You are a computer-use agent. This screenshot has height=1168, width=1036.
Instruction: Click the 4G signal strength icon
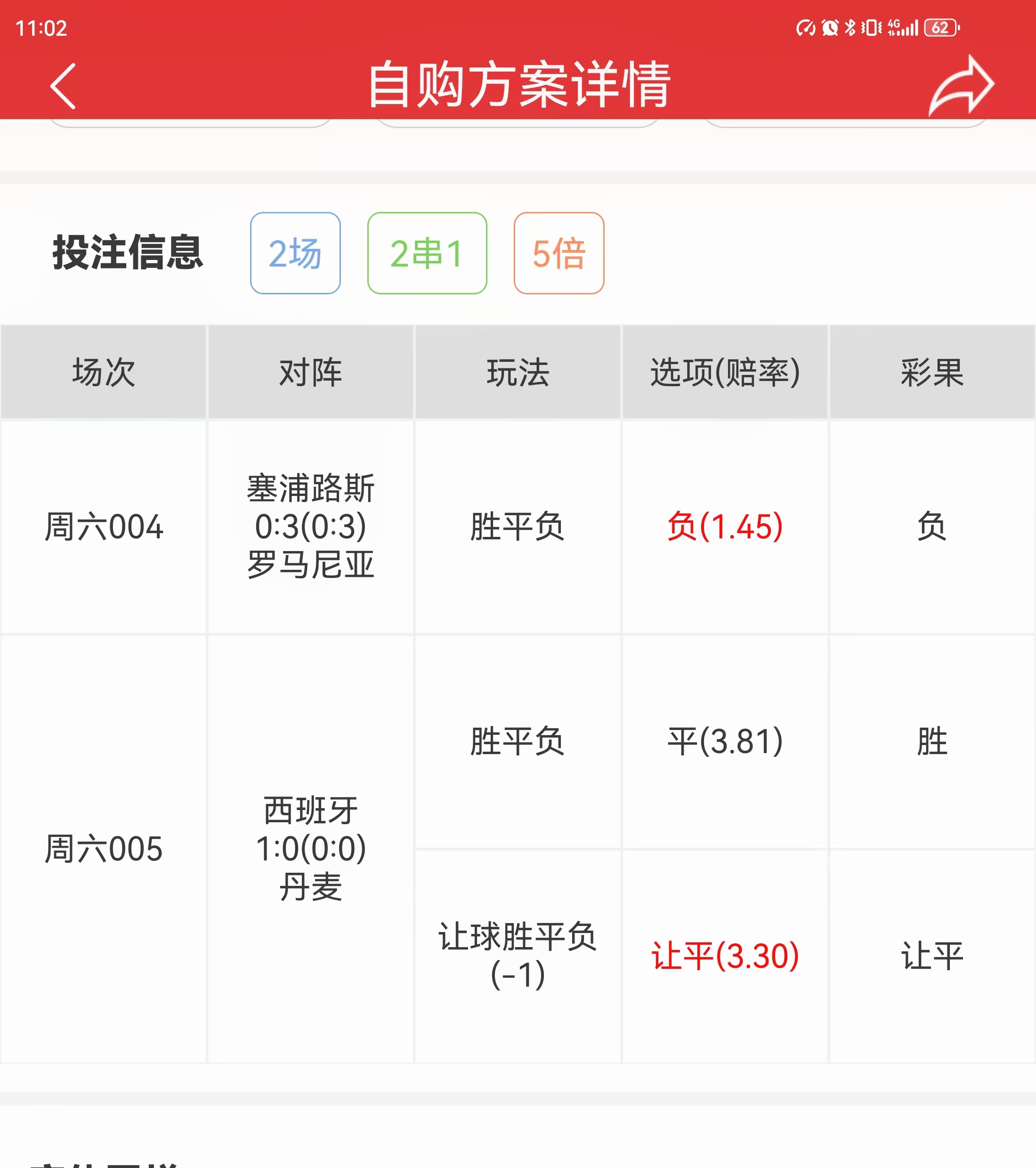click(903, 27)
